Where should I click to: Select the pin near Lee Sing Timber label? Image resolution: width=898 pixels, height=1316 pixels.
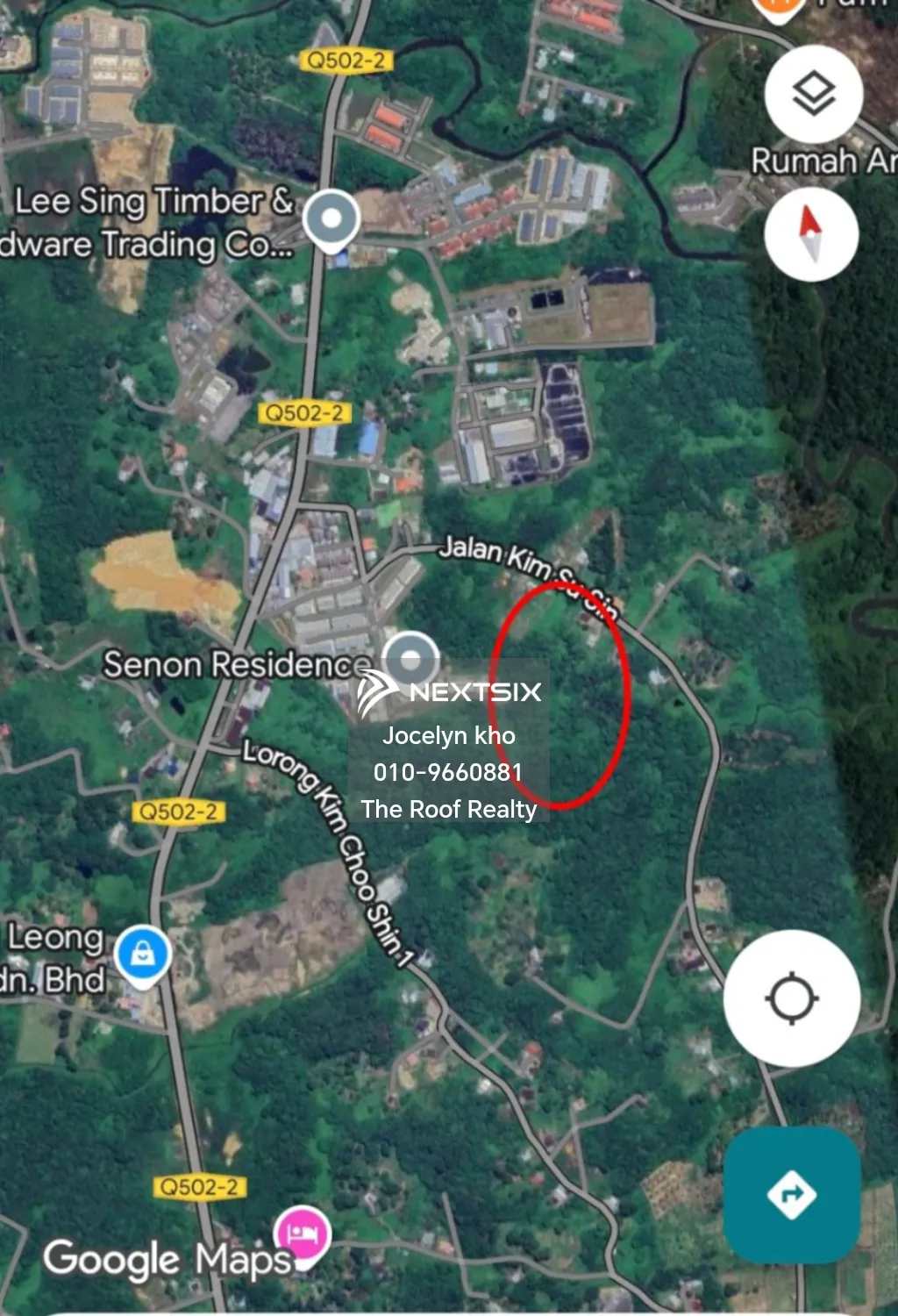pyautogui.click(x=329, y=218)
